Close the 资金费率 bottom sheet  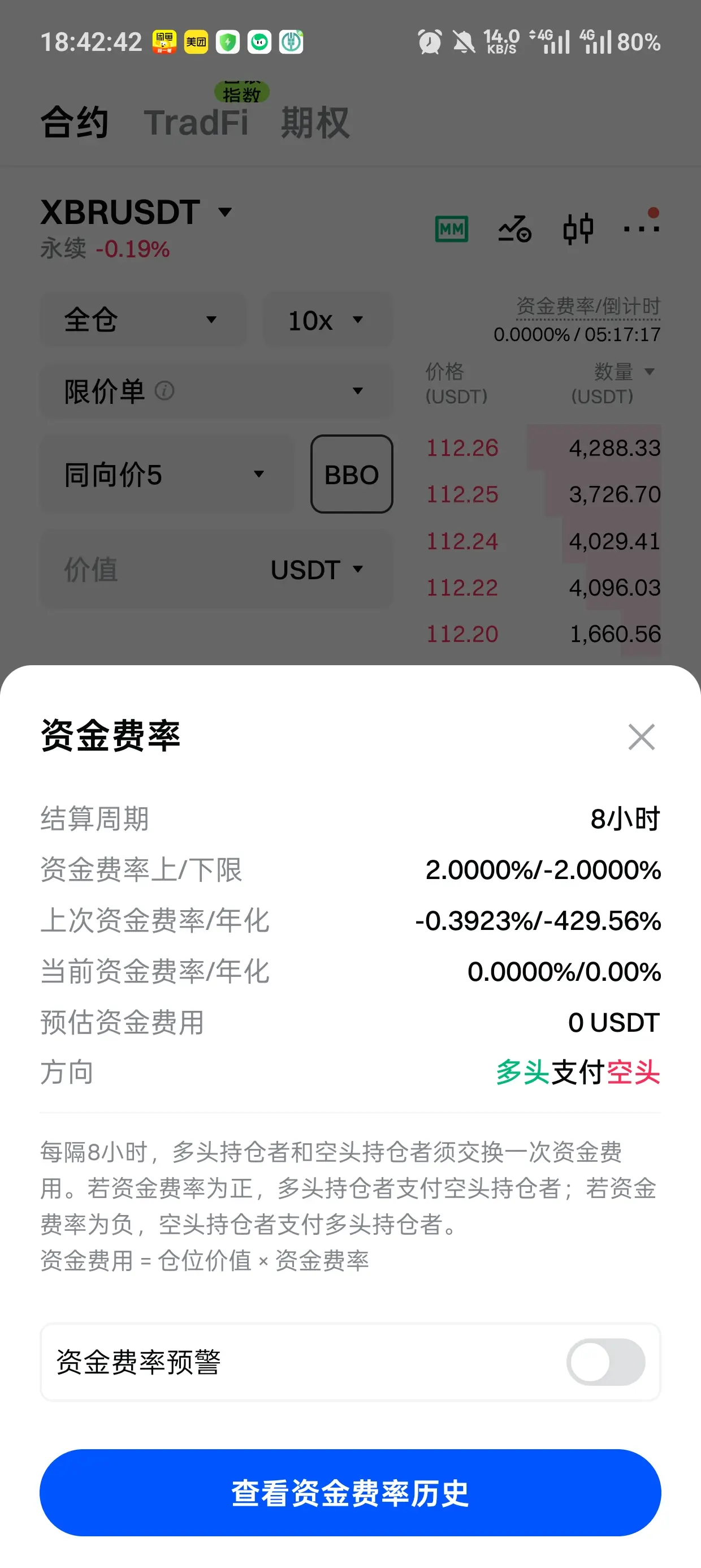tap(642, 736)
